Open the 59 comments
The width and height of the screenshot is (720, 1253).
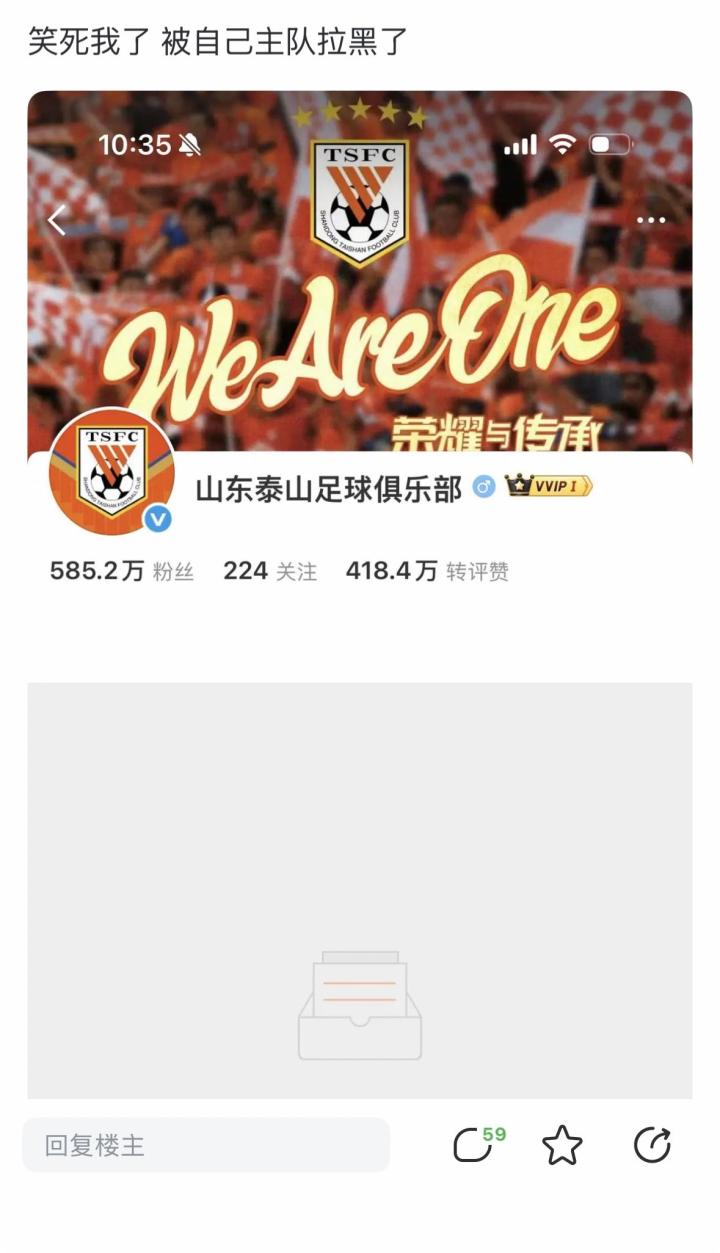476,1145
